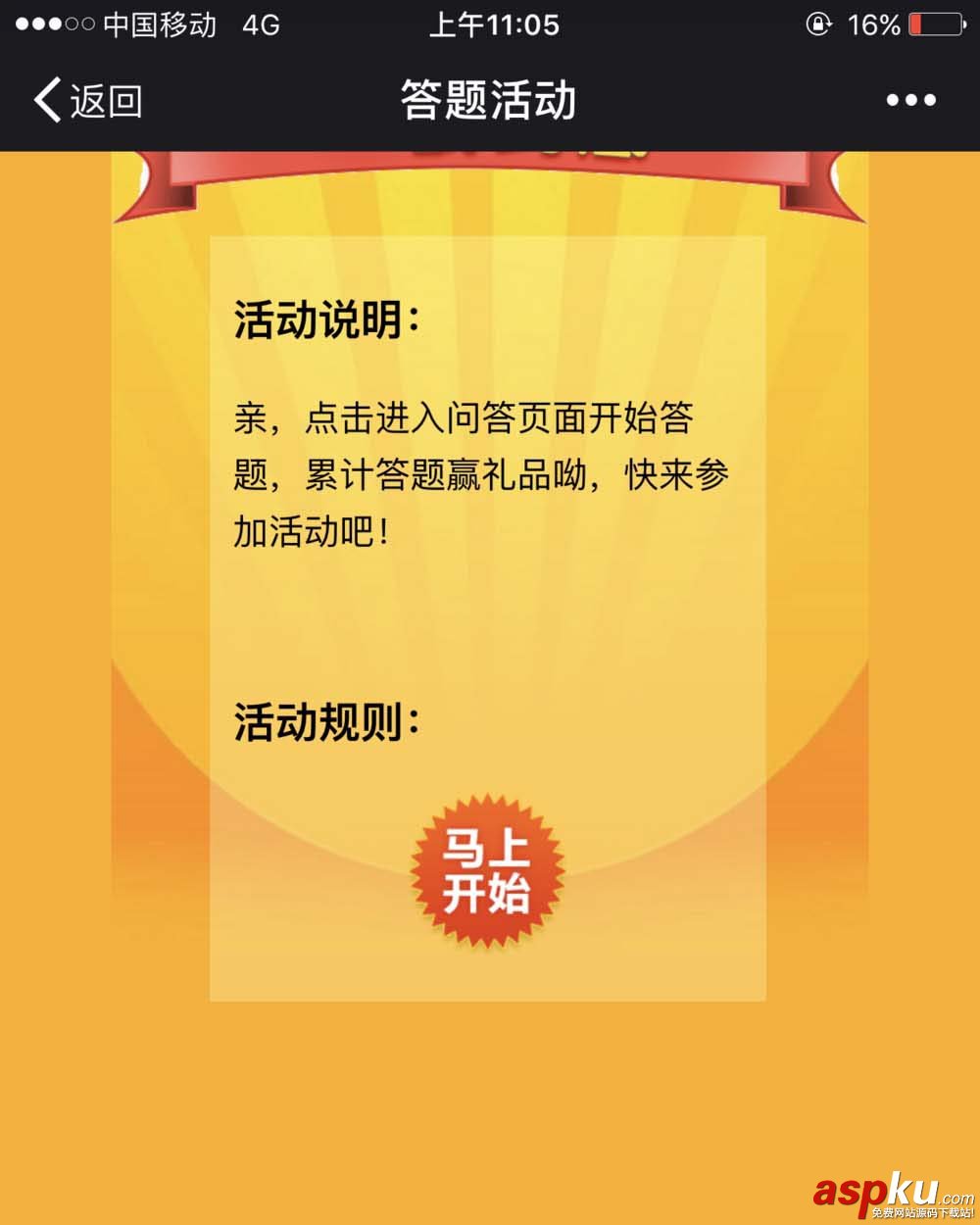
Task: Click the 返回 back label
Action: [x=103, y=98]
